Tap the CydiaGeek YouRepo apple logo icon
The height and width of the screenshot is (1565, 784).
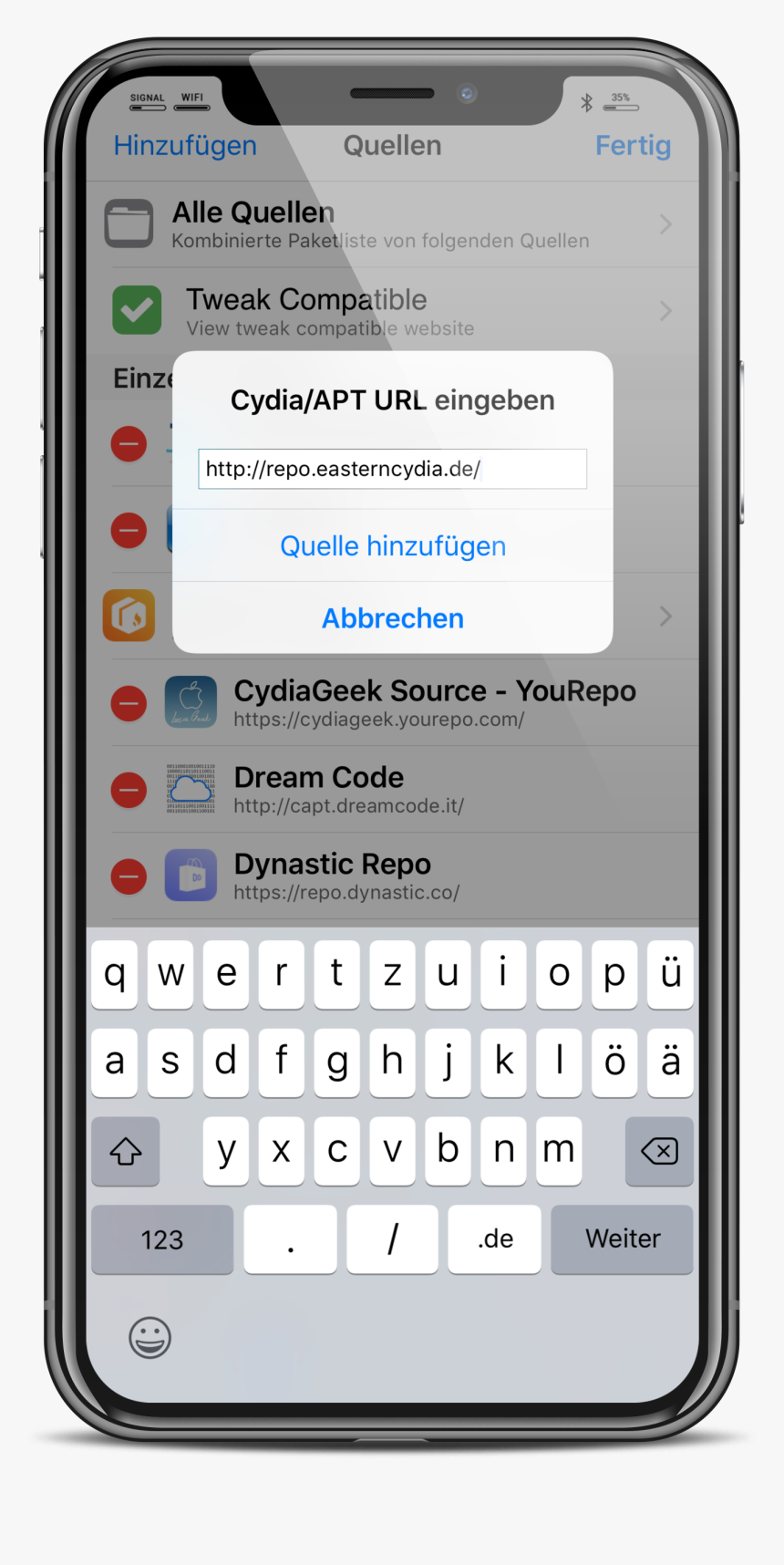point(191,702)
